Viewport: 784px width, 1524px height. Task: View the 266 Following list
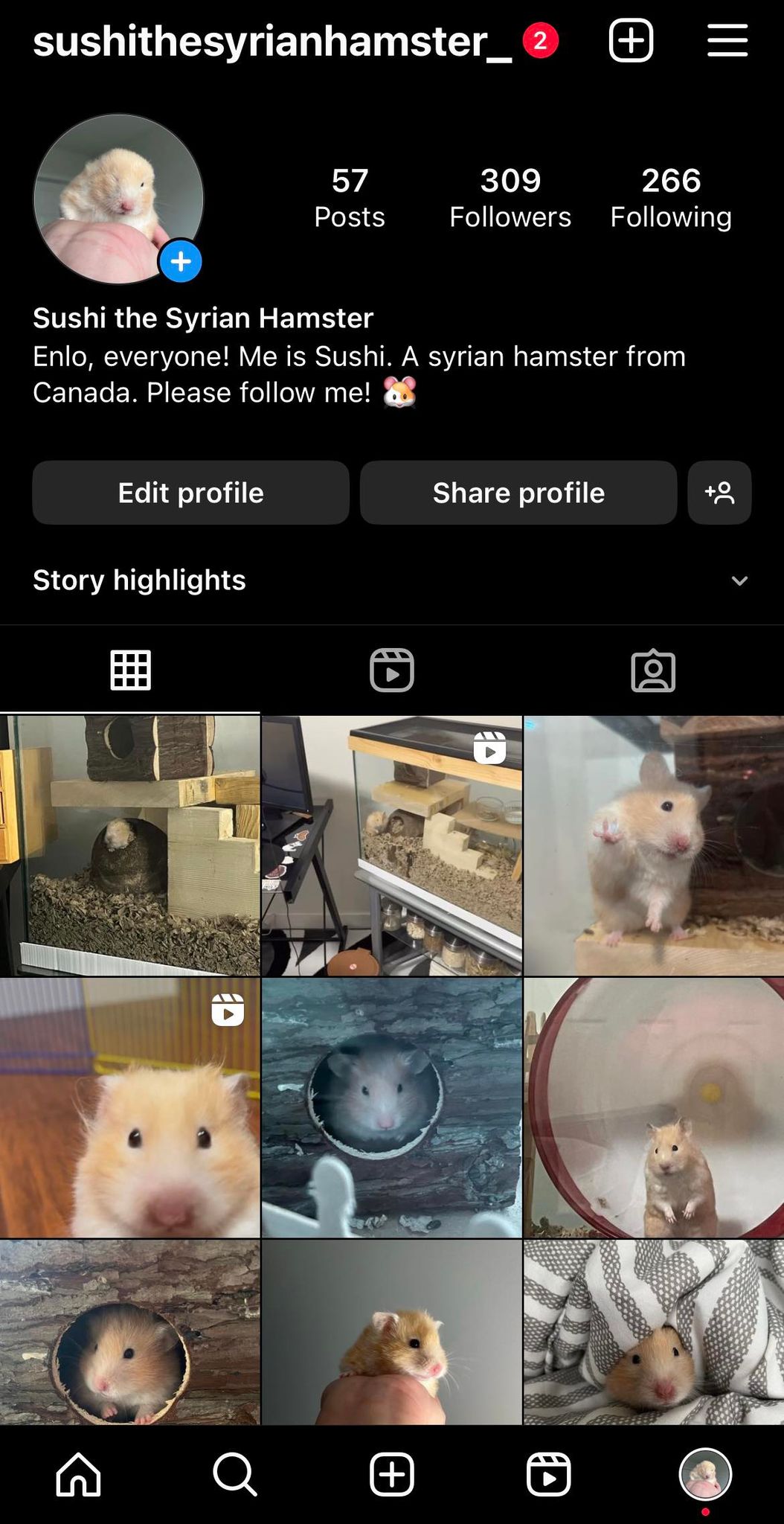click(671, 198)
